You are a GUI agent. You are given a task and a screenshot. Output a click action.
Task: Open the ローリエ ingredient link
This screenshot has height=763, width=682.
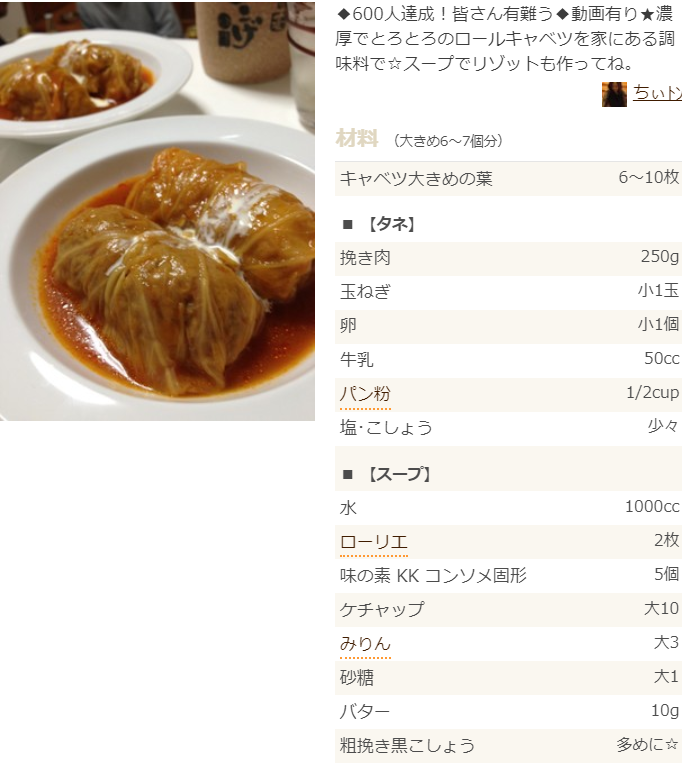tap(373, 542)
